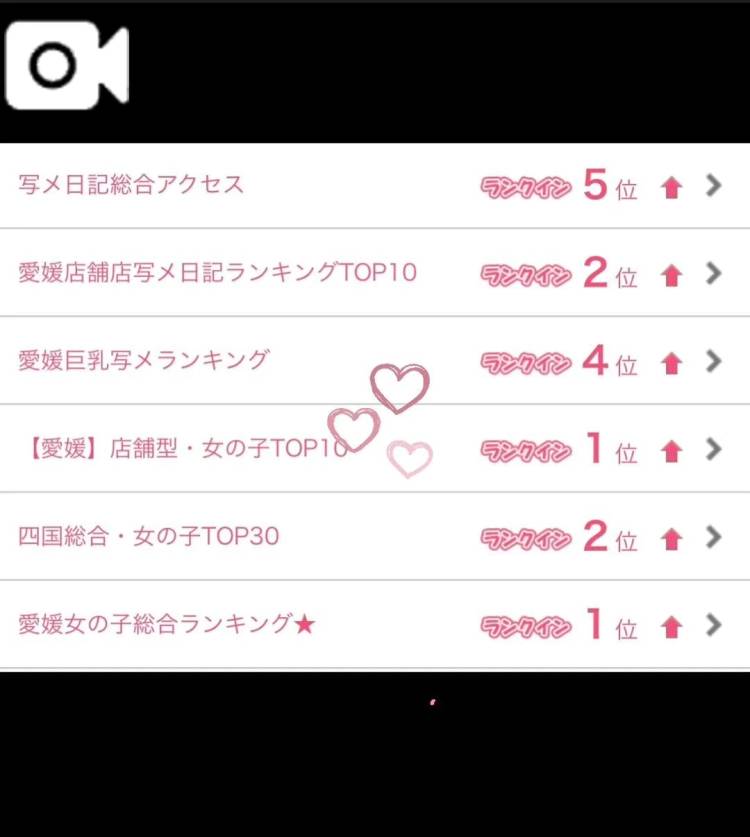Click the up arrow beside 写メ日記総合アクセス rank
The height and width of the screenshot is (837, 750).
tap(672, 186)
